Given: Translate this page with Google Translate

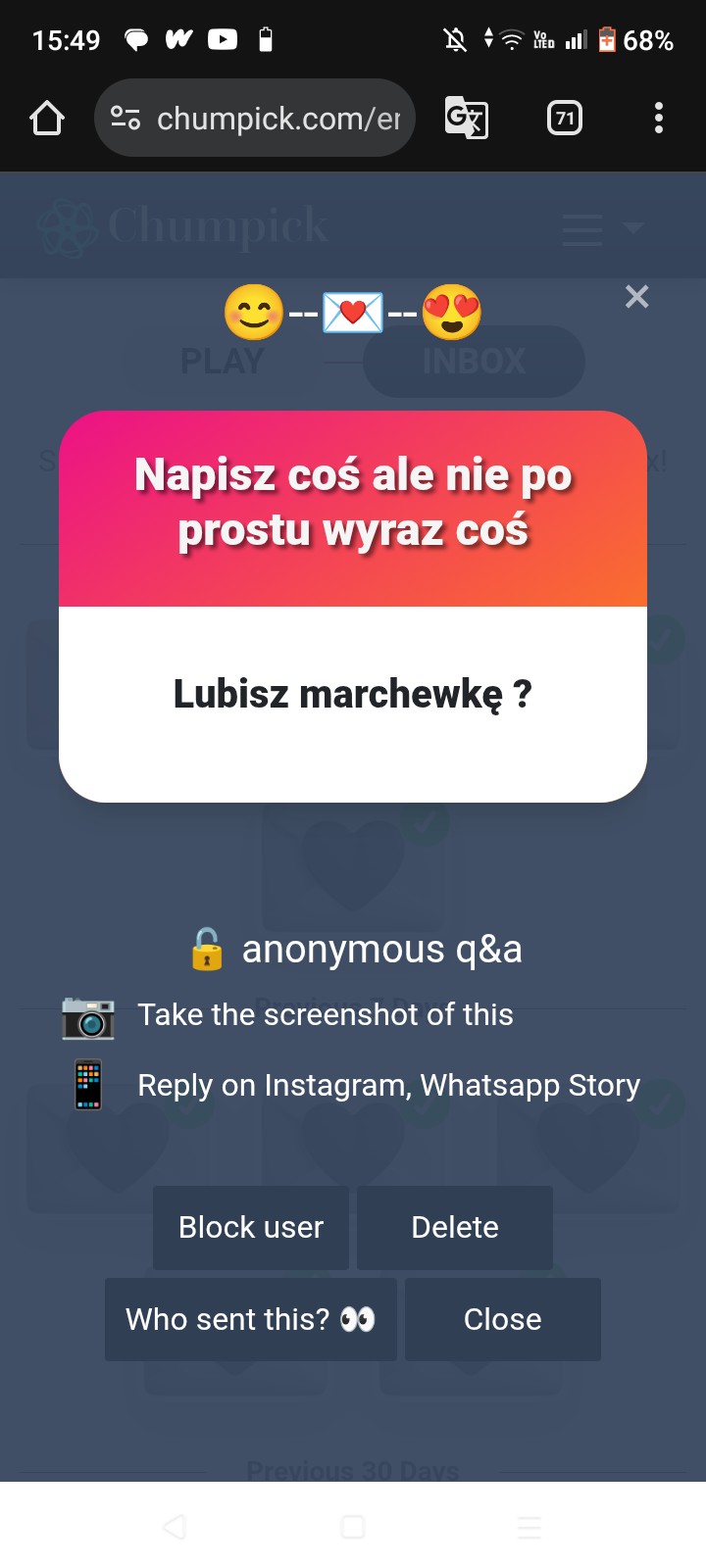Looking at the screenshot, I should click(466, 119).
